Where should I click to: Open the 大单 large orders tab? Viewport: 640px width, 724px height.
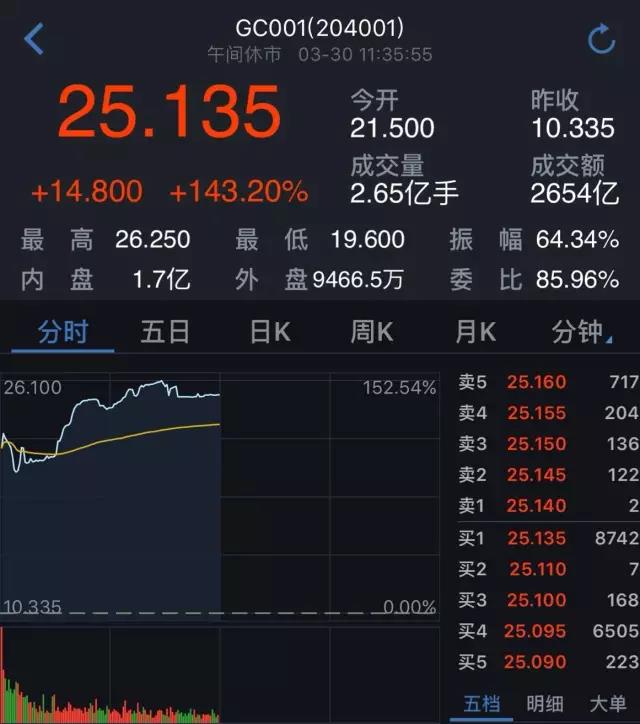click(607, 704)
